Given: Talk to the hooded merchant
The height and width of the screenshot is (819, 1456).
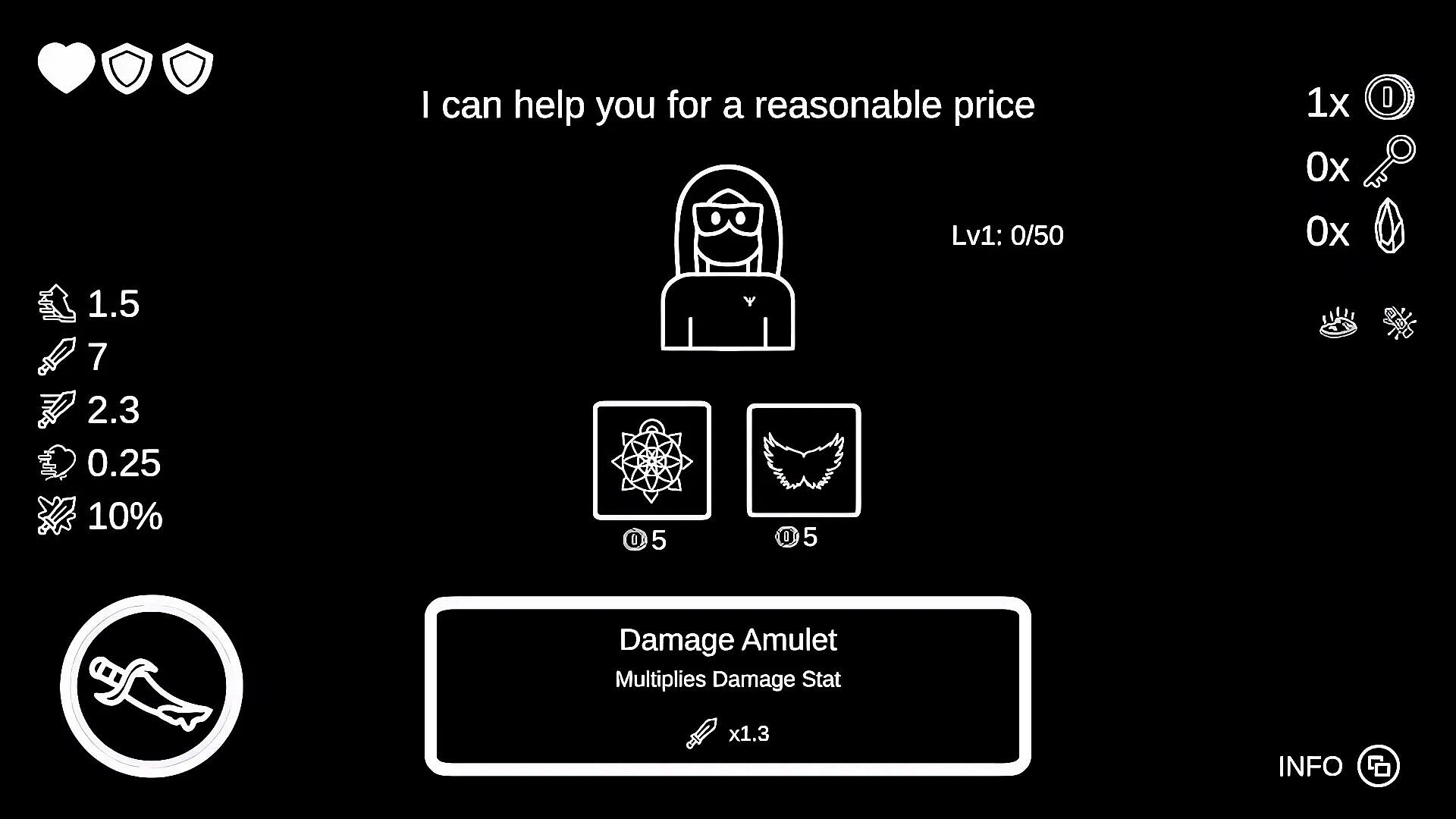Looking at the screenshot, I should pos(728,258).
